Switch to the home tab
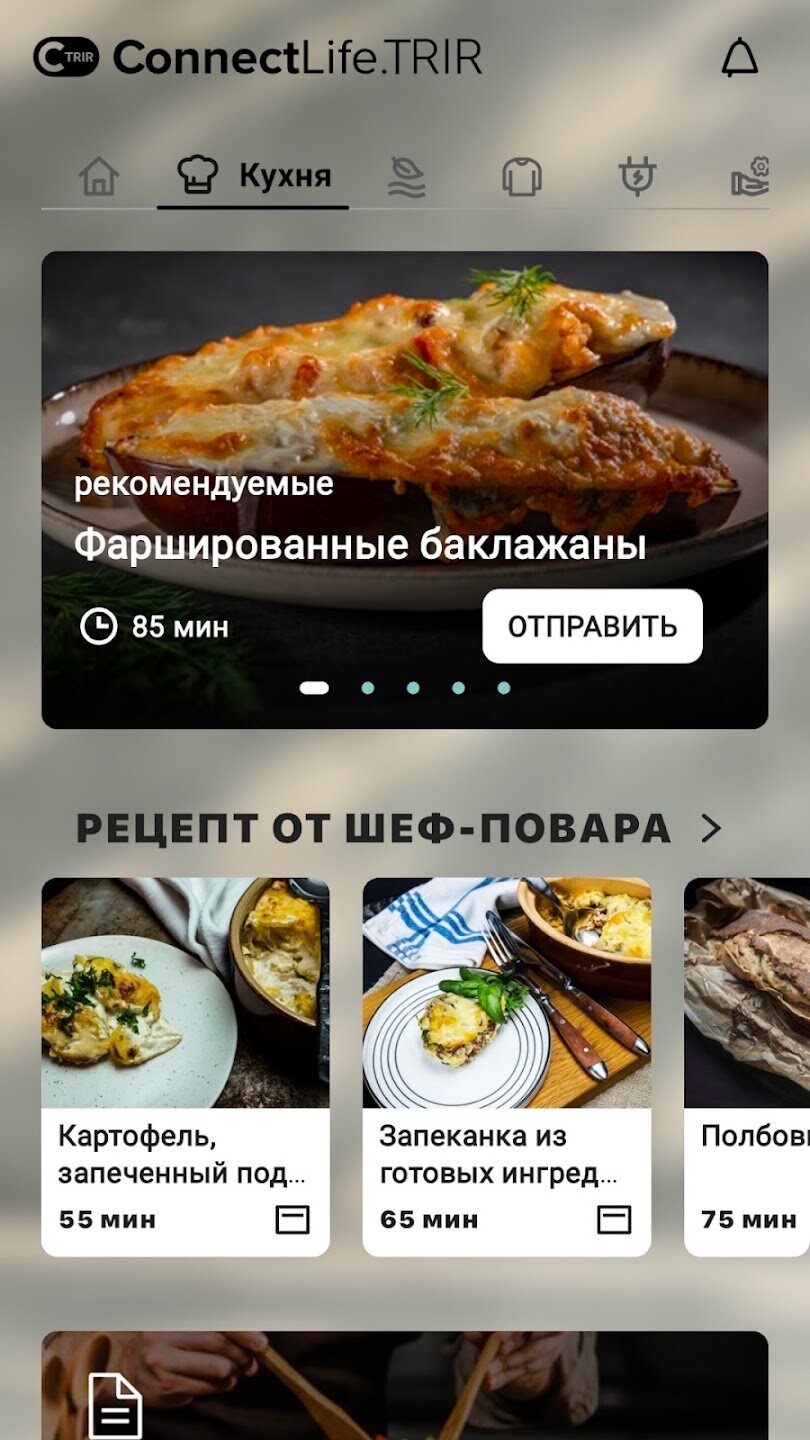 pyautogui.click(x=99, y=177)
